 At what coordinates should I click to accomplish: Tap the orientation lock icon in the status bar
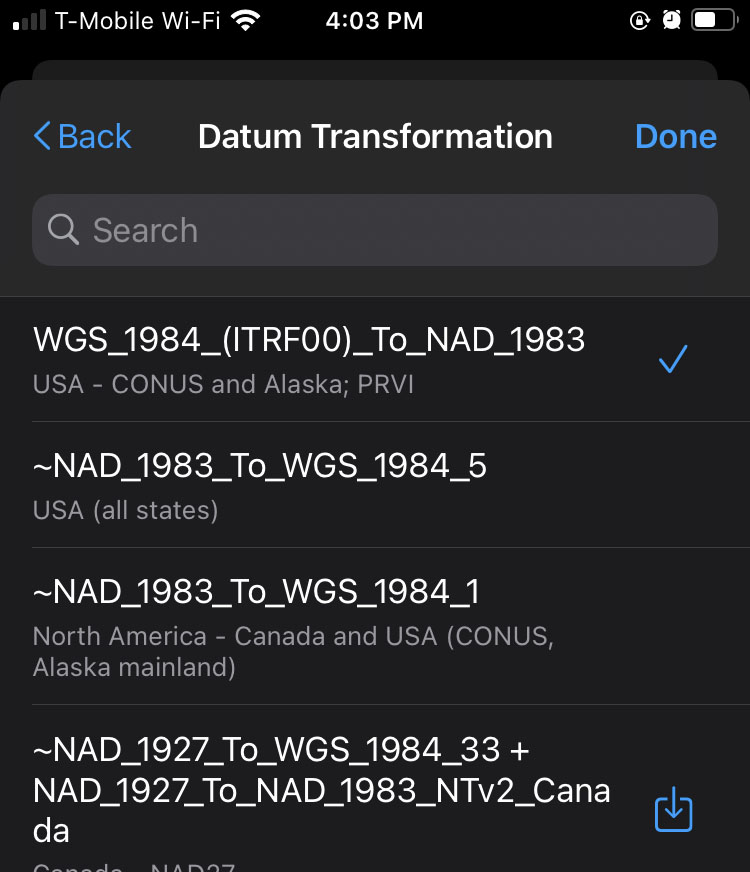coord(640,18)
